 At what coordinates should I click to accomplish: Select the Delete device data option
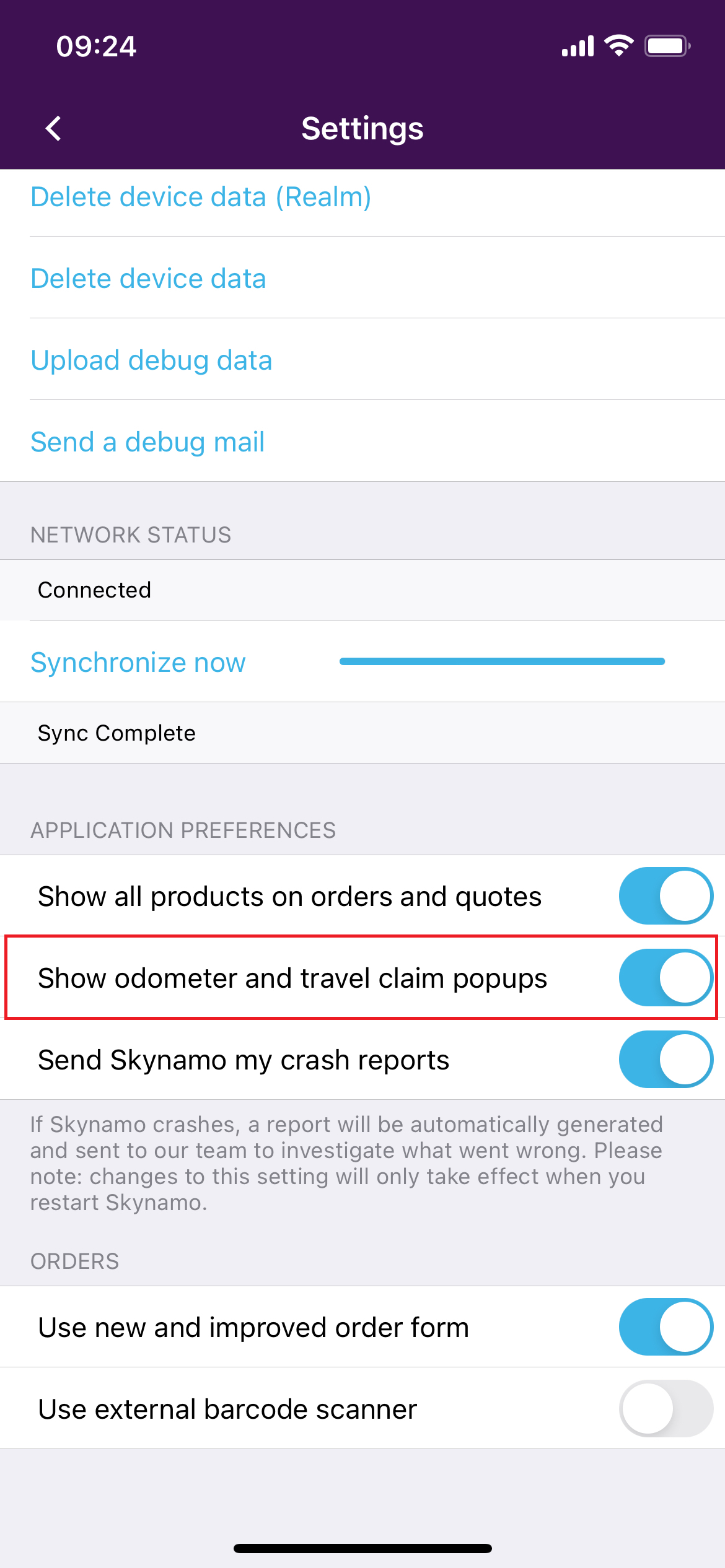pyautogui.click(x=149, y=279)
